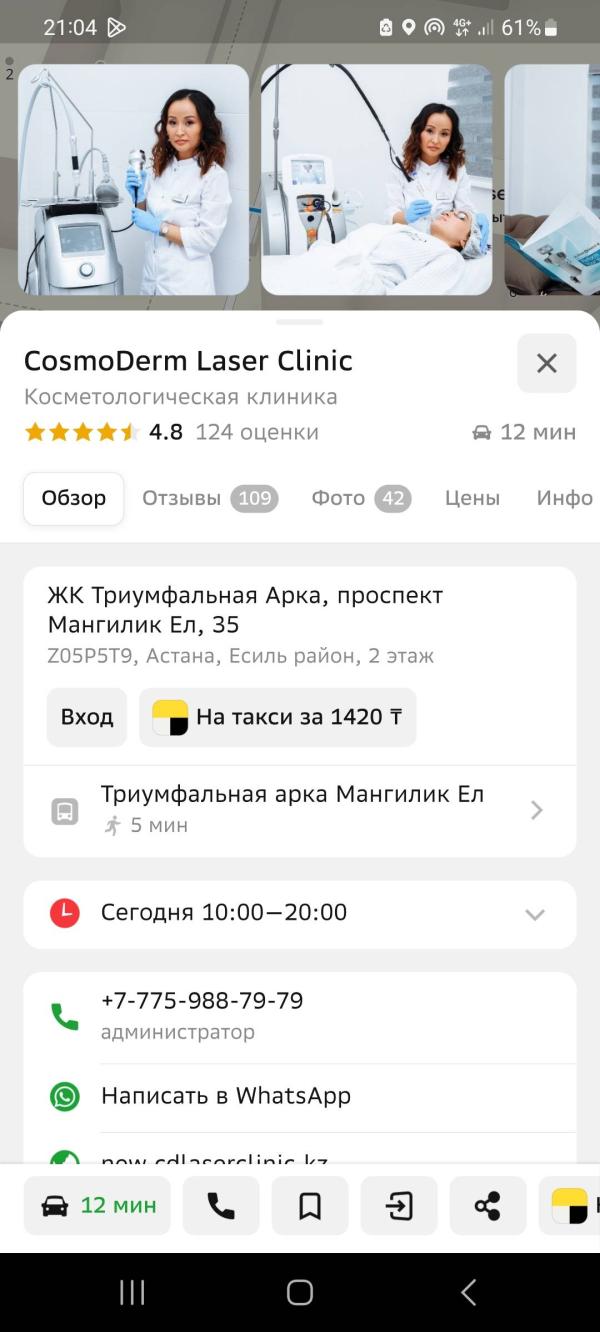Viewport: 600px width, 1332px height.
Task: Tap the Обзор tab
Action: tap(74, 498)
